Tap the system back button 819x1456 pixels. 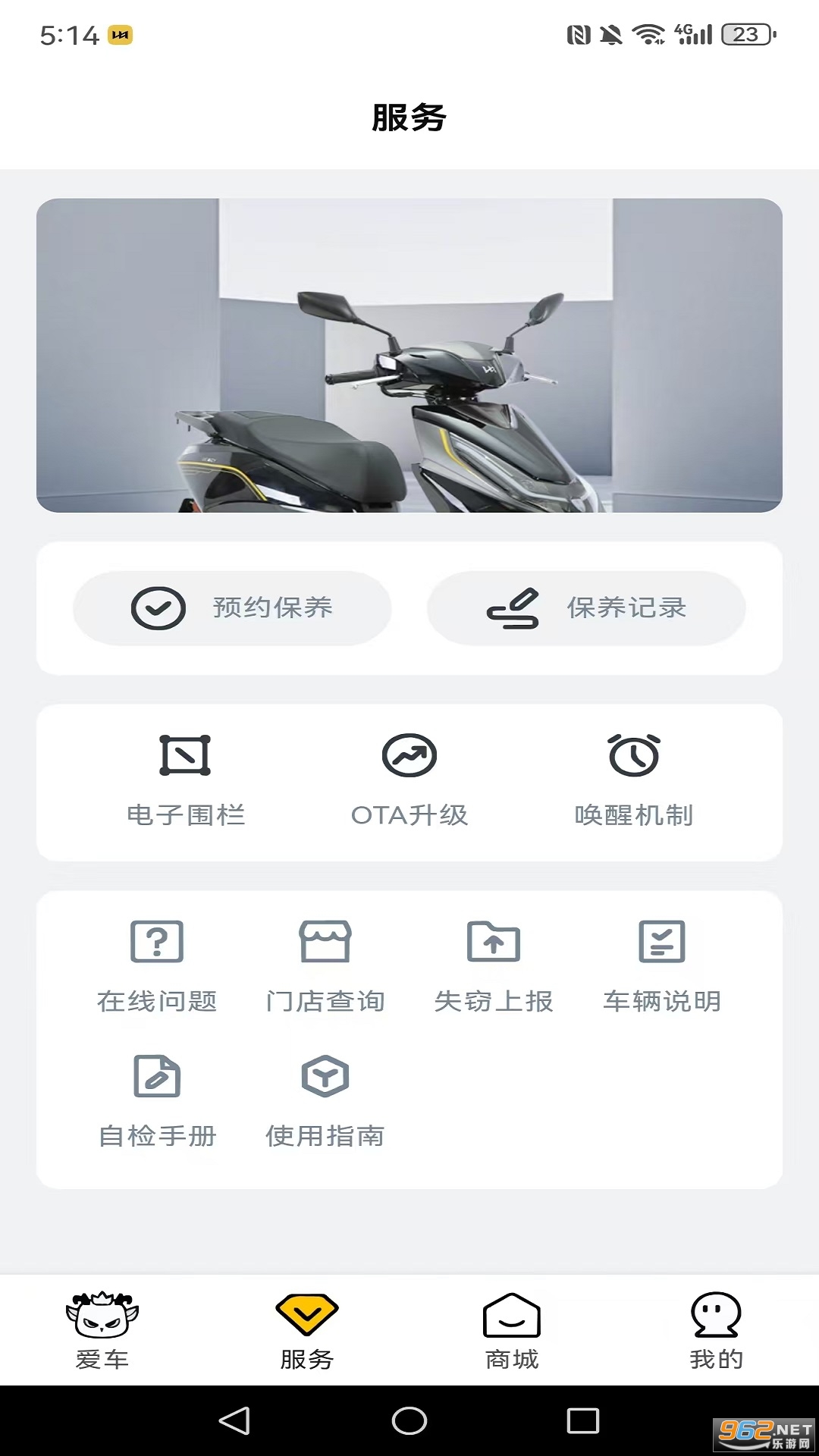[234, 1420]
